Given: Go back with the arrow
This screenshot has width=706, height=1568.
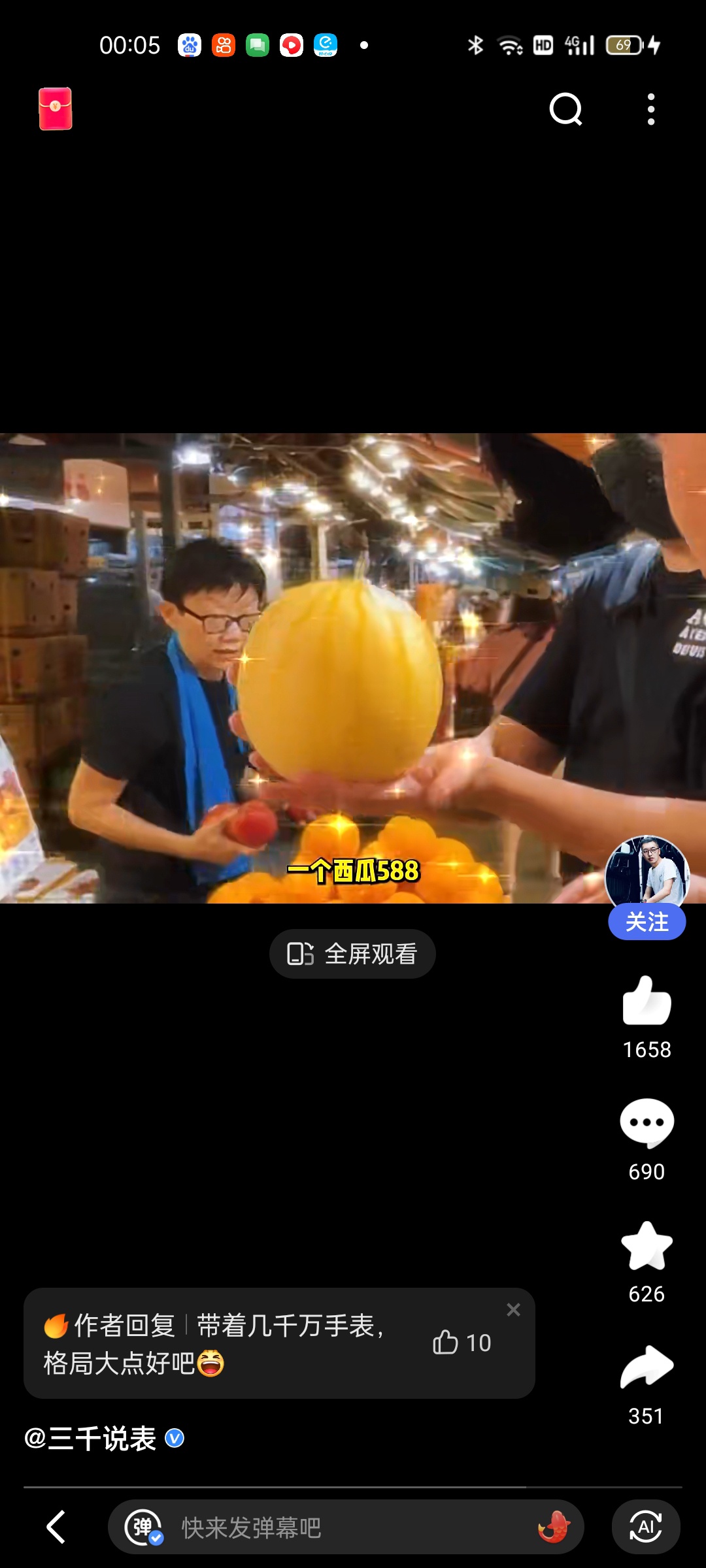Looking at the screenshot, I should [56, 1527].
